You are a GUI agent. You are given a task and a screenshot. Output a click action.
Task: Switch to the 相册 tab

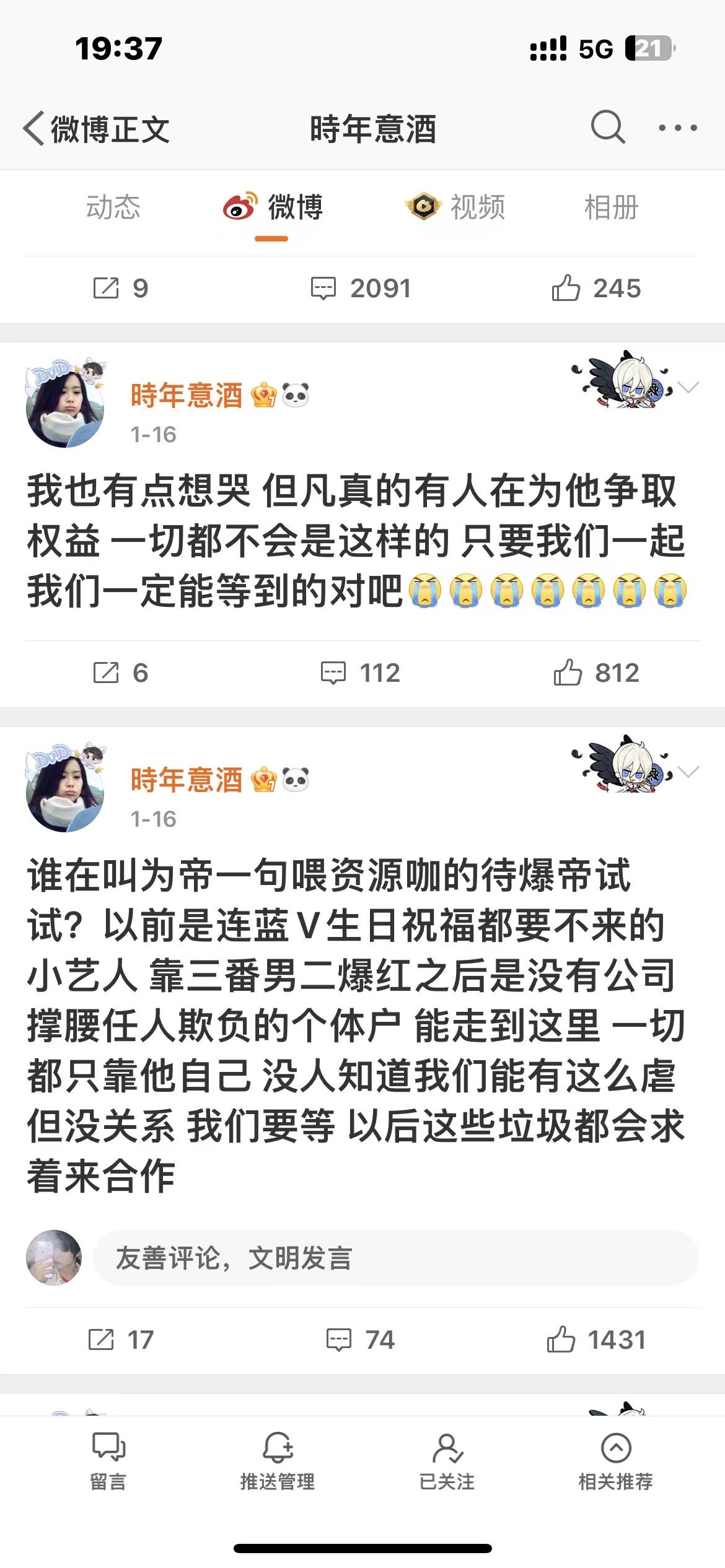(x=611, y=207)
